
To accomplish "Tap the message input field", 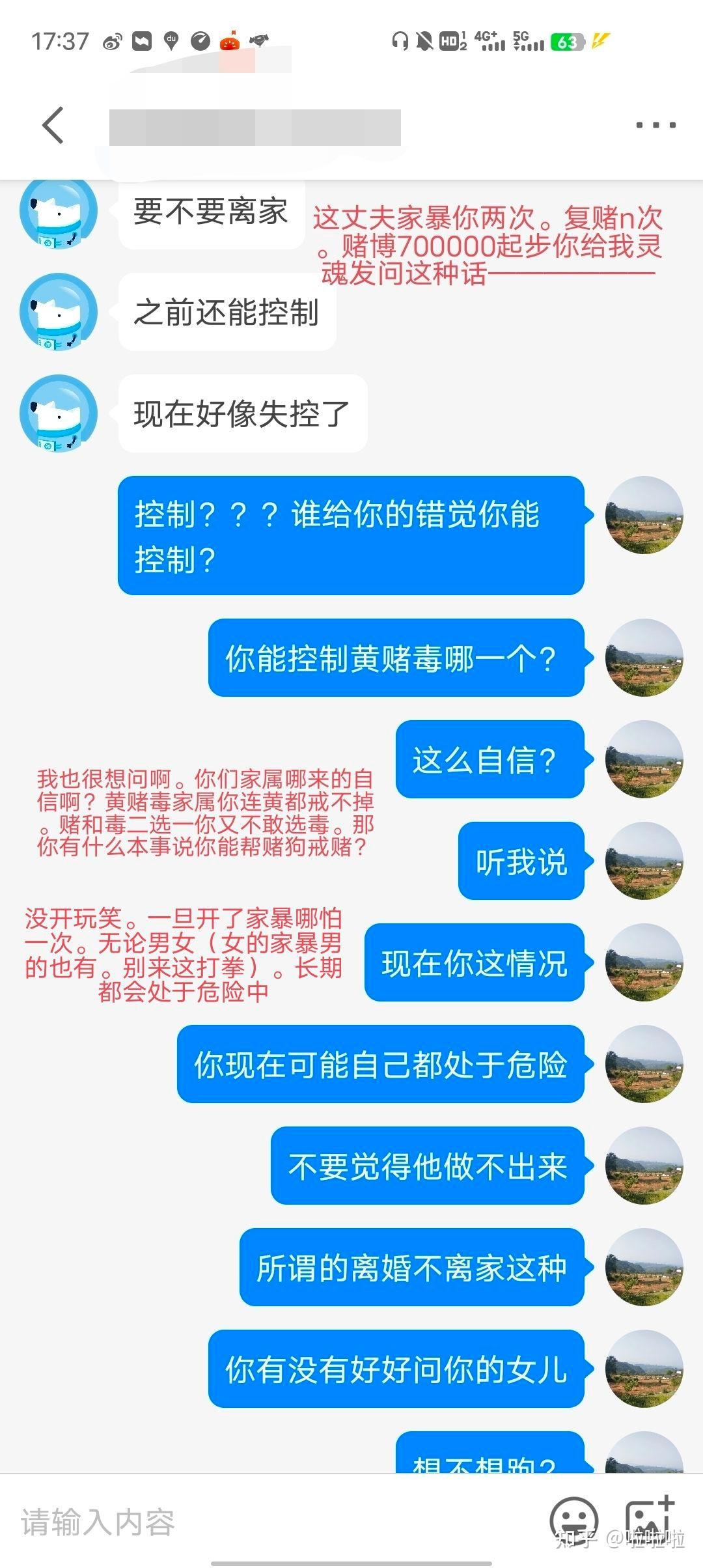I will [x=273, y=1522].
